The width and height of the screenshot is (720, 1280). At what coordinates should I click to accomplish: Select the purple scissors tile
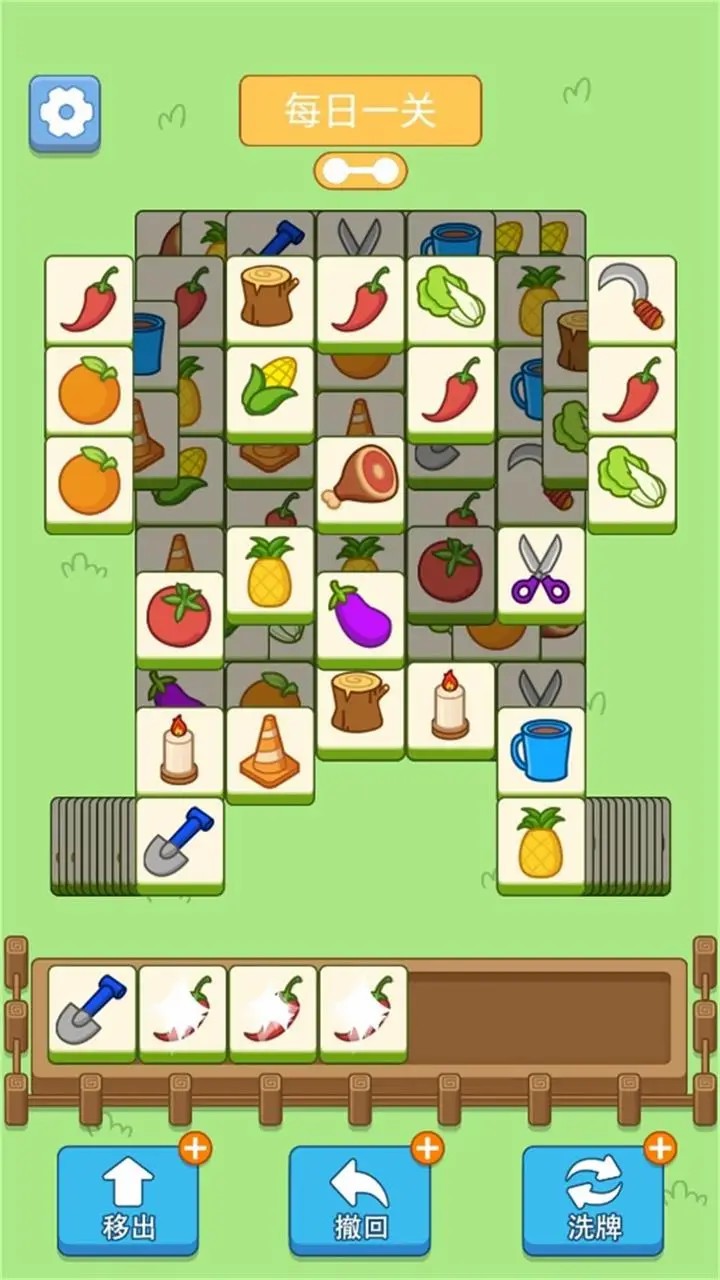click(541, 570)
